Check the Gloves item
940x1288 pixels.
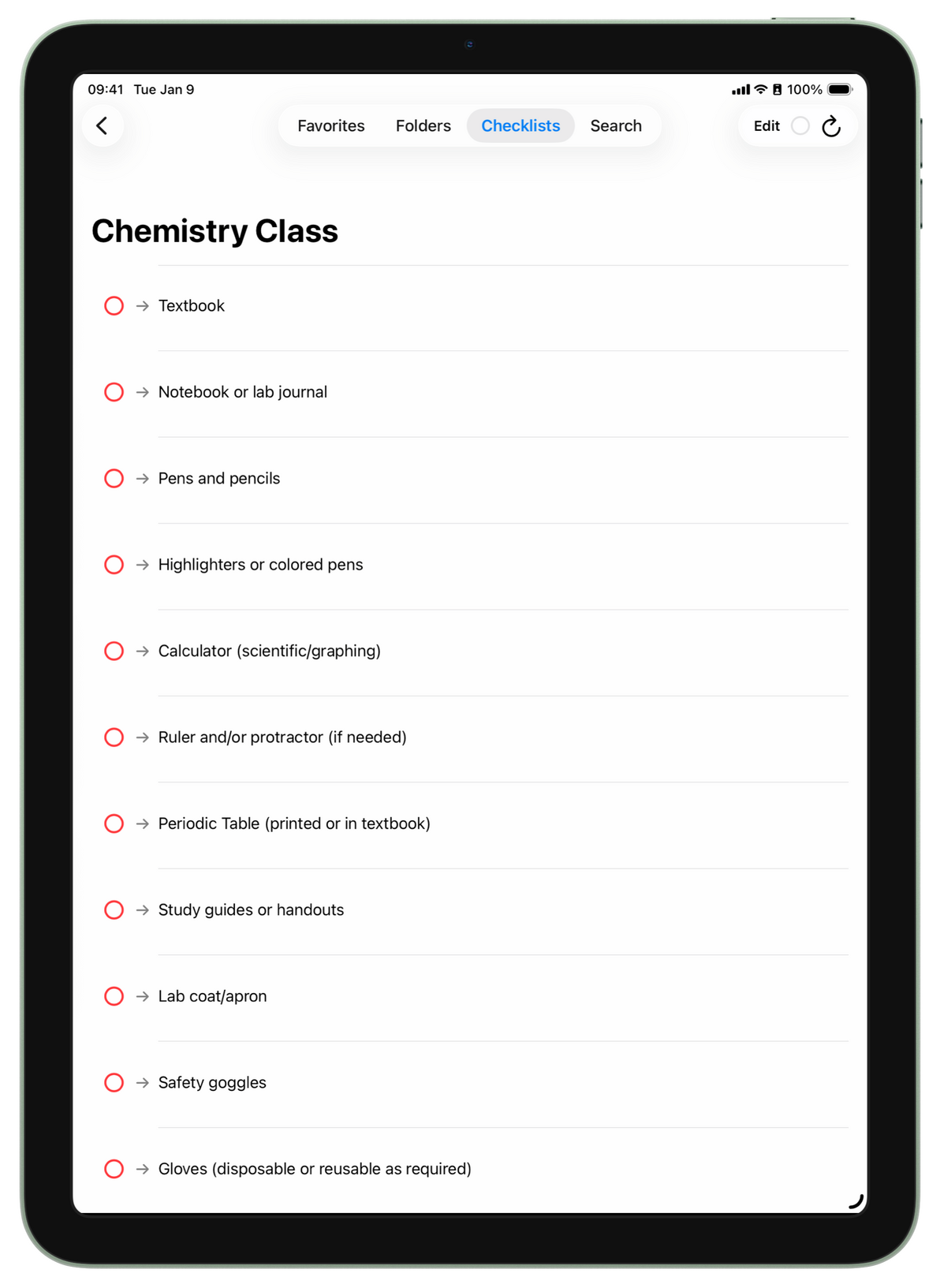coord(114,1169)
